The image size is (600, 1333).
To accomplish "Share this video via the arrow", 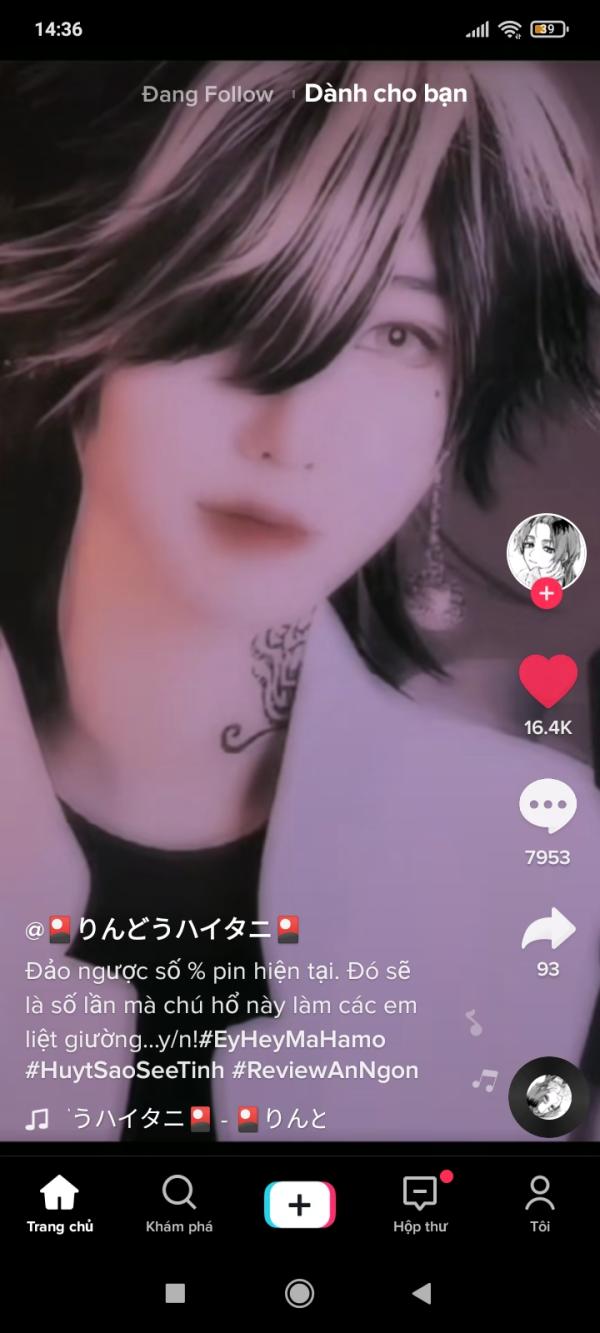I will coord(548,930).
